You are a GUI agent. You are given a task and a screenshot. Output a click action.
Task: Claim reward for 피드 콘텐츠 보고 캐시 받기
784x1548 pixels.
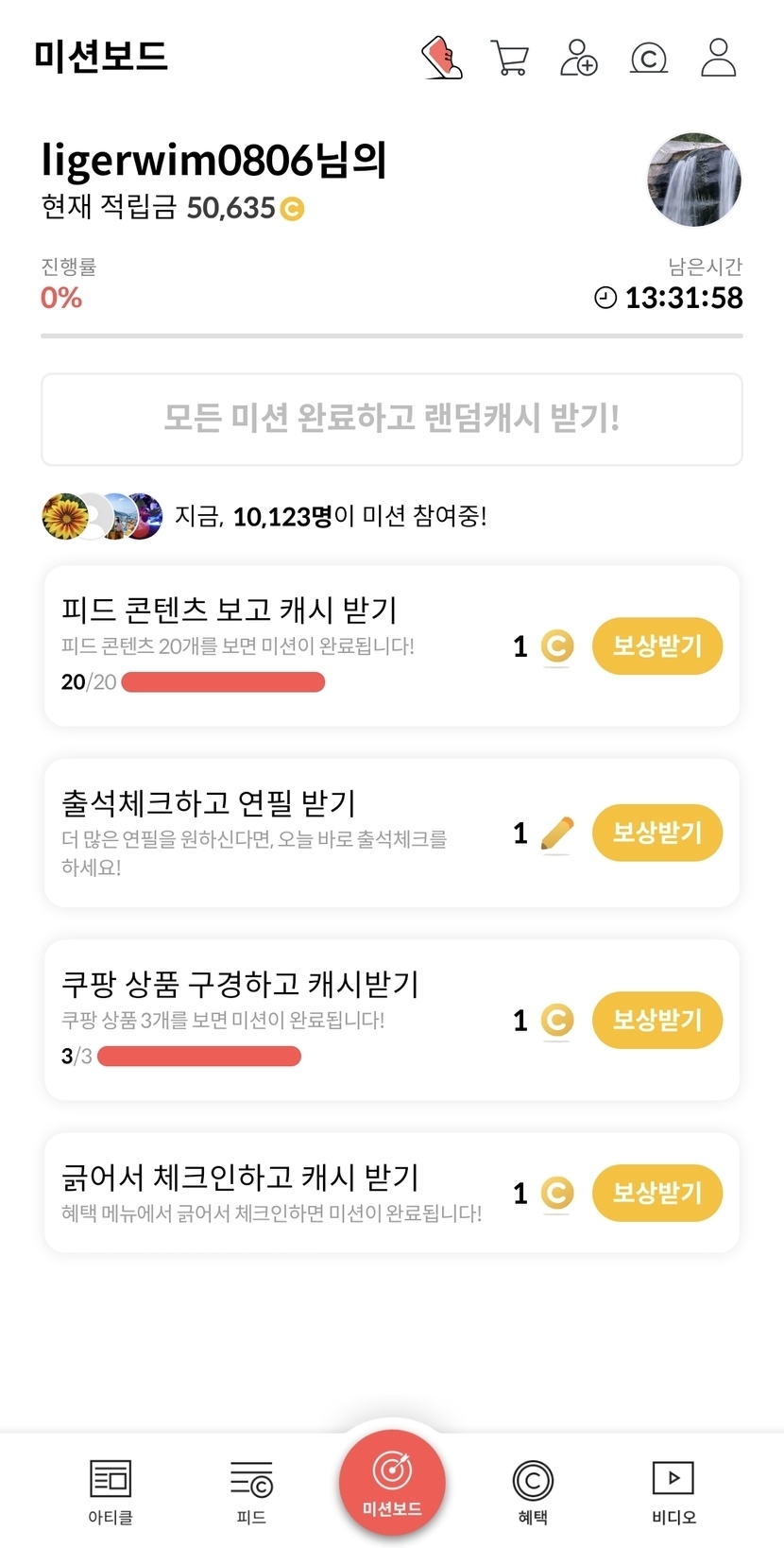coord(656,646)
